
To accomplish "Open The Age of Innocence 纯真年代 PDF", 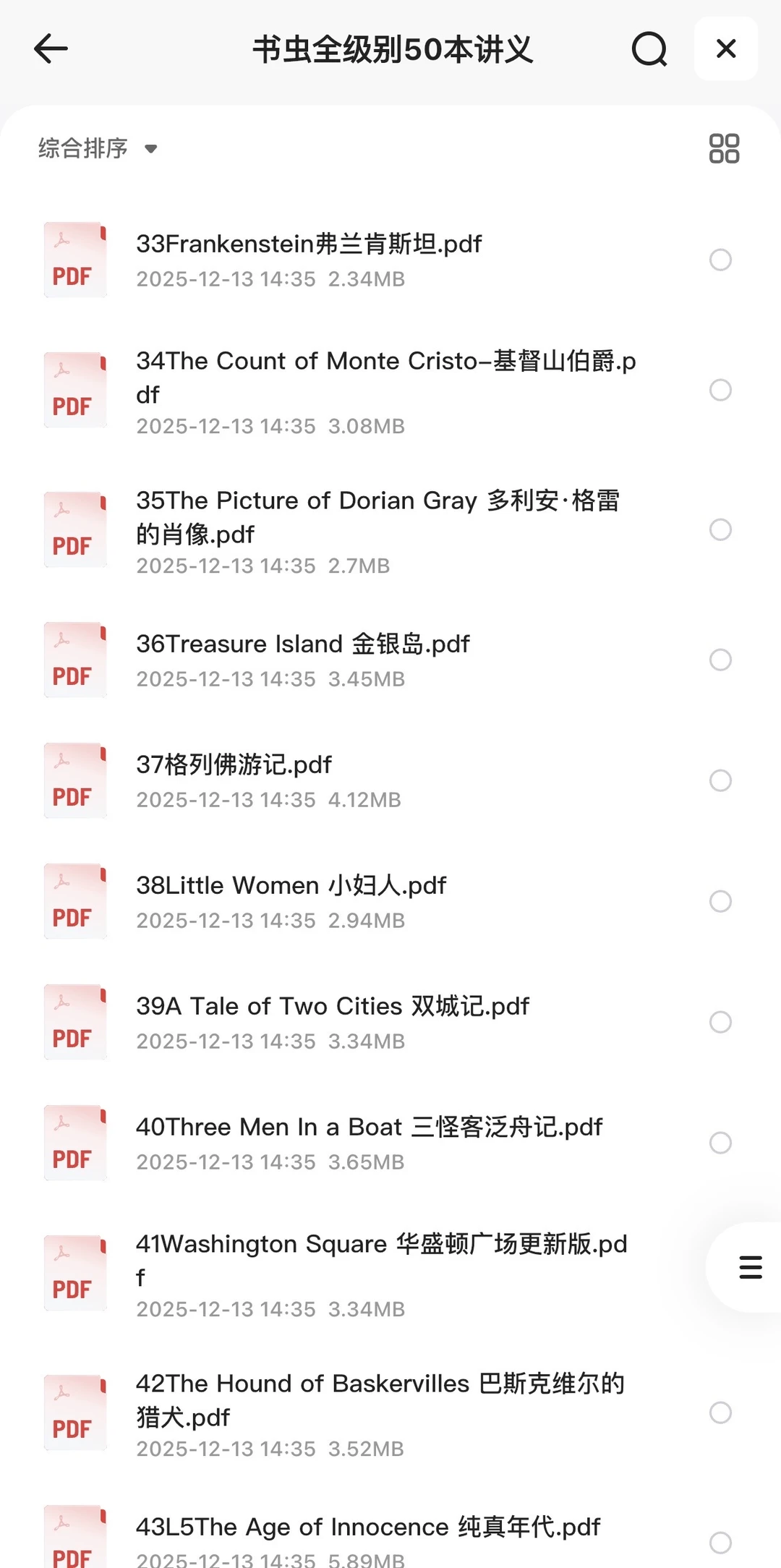I will point(367,1527).
